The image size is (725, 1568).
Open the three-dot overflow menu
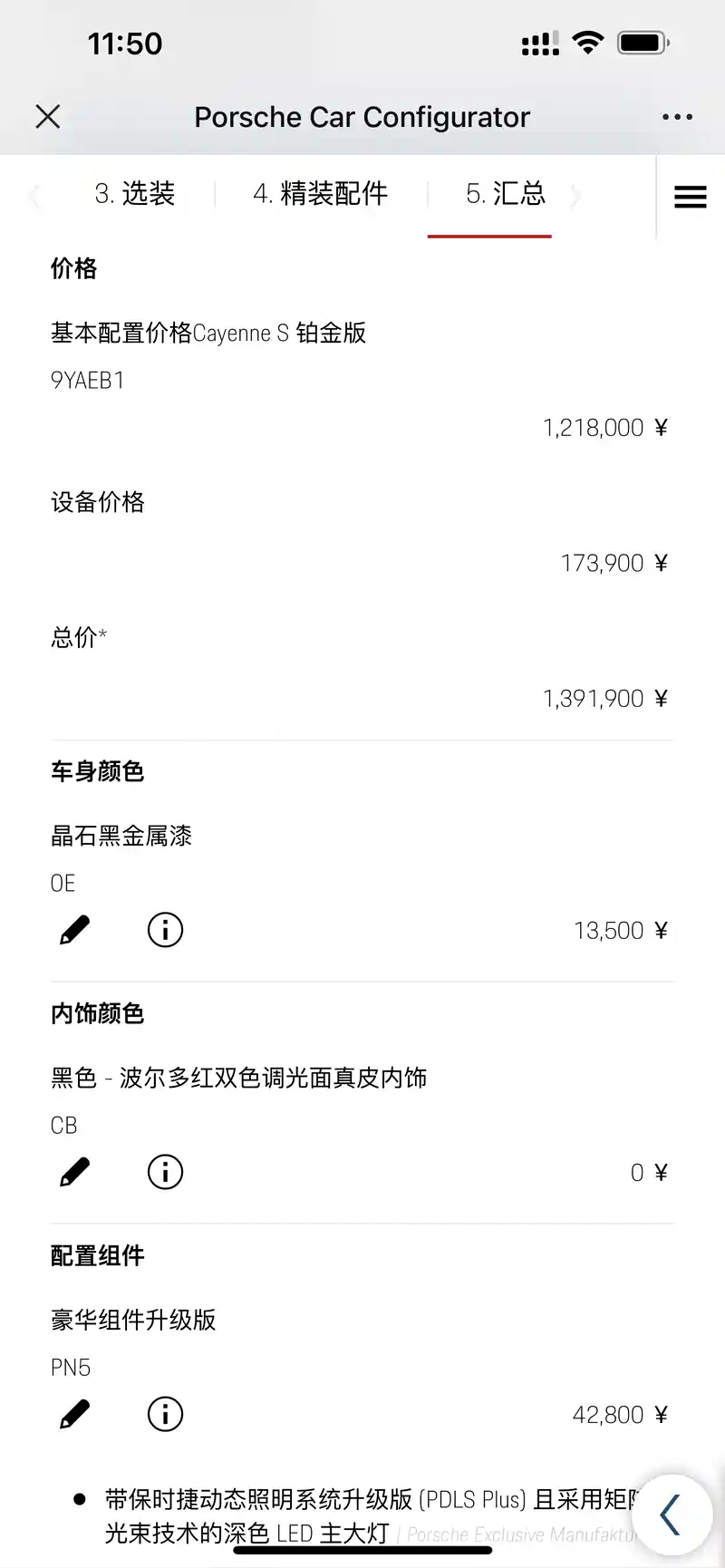[677, 117]
